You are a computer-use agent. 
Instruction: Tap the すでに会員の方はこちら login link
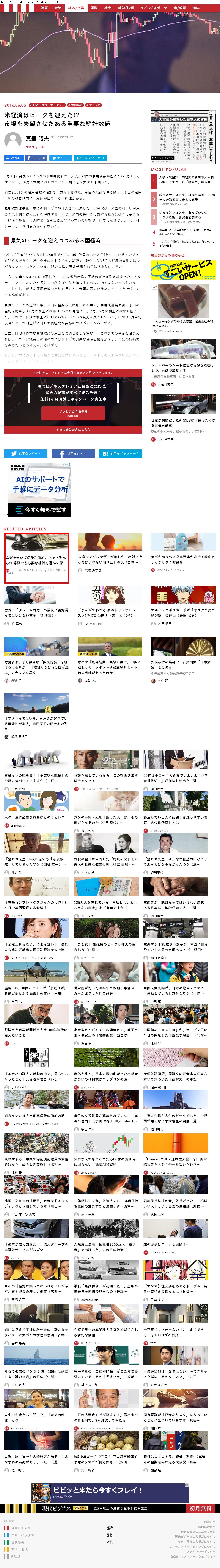(73, 429)
